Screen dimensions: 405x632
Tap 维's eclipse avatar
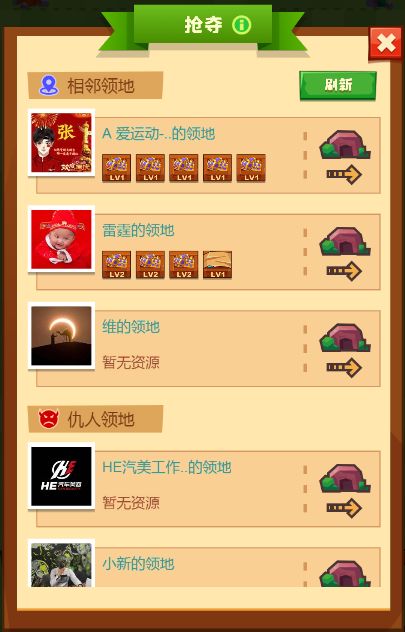click(61, 335)
